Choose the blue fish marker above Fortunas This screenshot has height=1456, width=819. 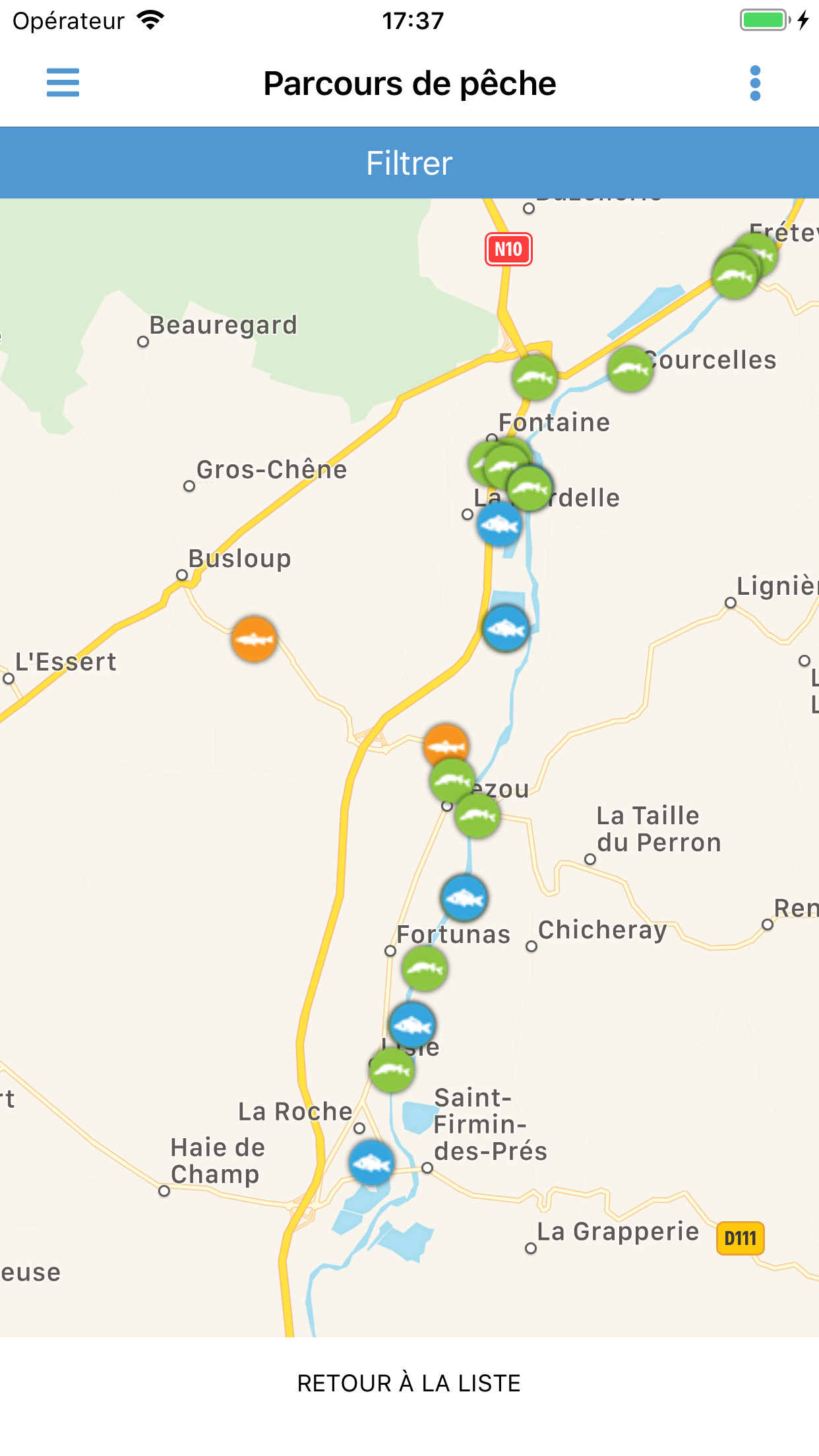point(464,898)
